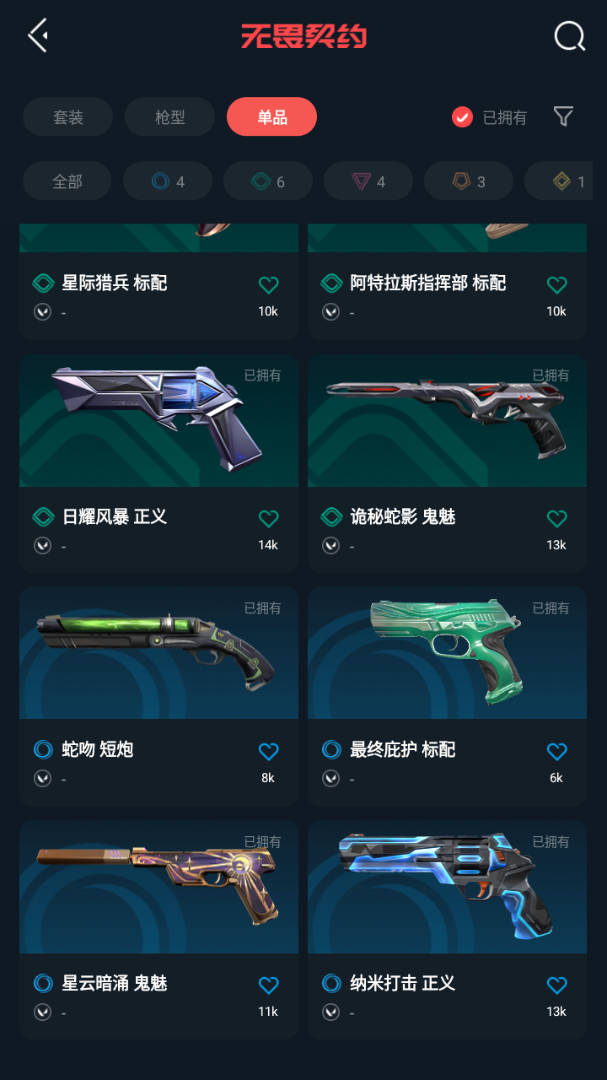The image size is (607, 1080).
Task: Uncheck the 已拥有 checkbox
Action: 462,117
